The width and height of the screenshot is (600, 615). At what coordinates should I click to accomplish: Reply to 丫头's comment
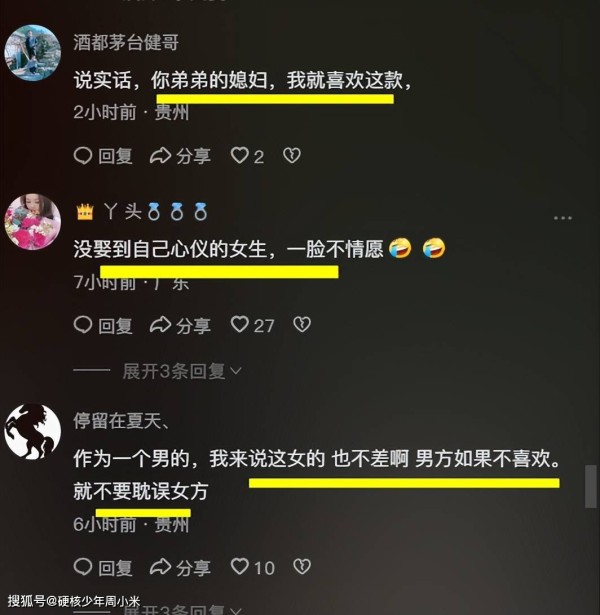click(x=103, y=325)
